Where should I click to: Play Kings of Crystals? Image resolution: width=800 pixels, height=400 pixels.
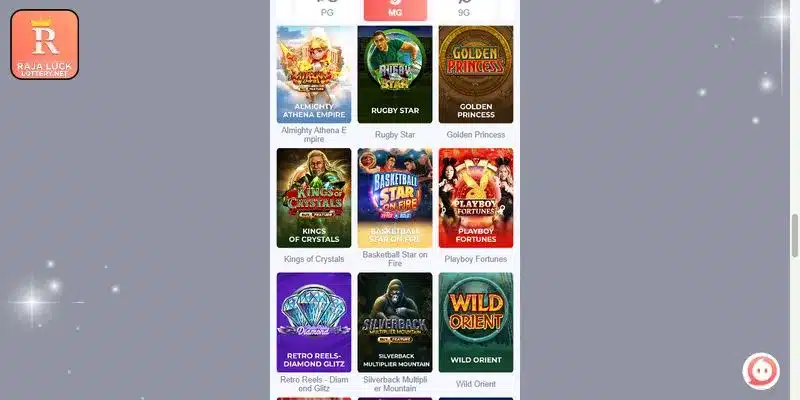pos(314,198)
